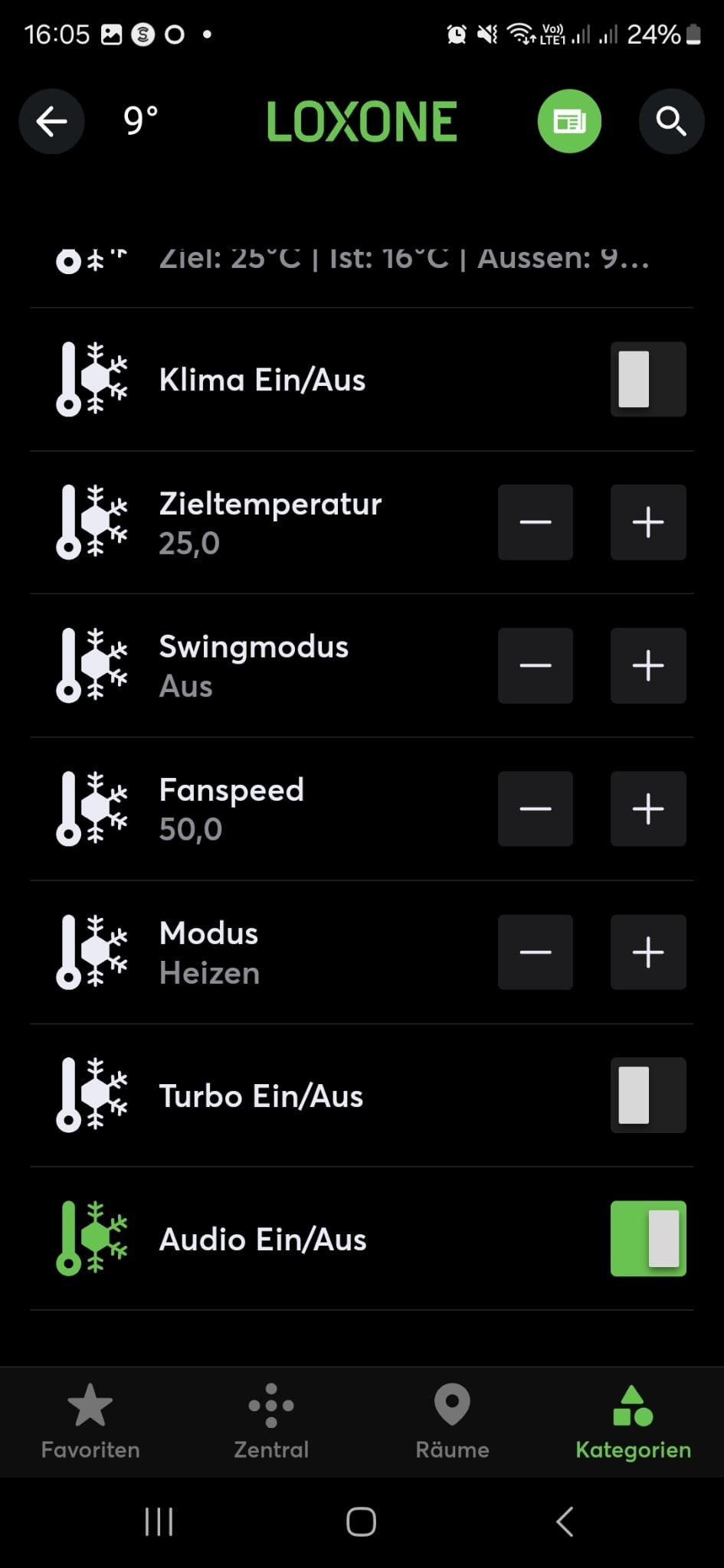724x1568 pixels.
Task: Open the Räume tab
Action: coord(452,1422)
